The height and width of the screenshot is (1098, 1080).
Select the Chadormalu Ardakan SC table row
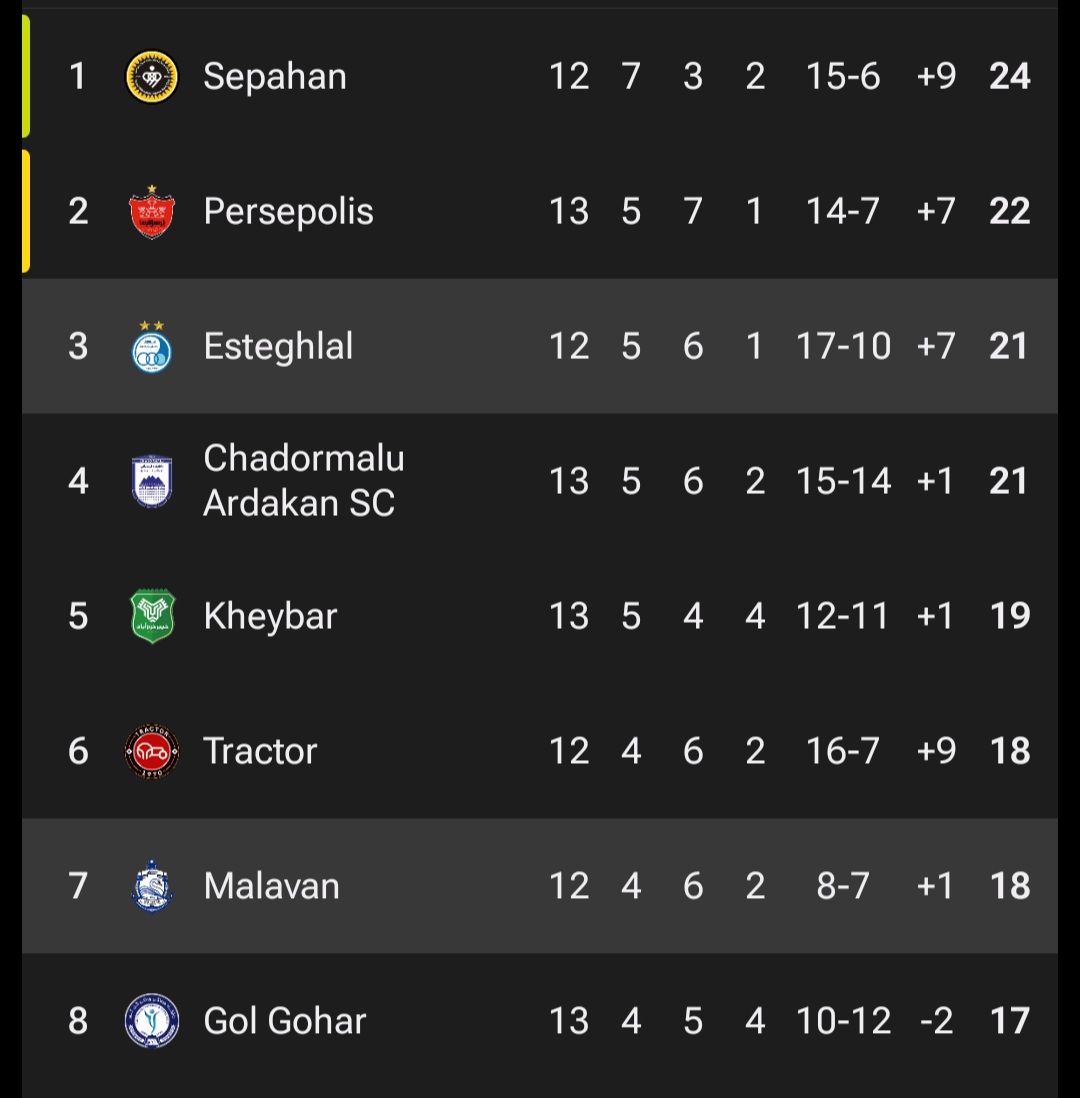click(540, 480)
